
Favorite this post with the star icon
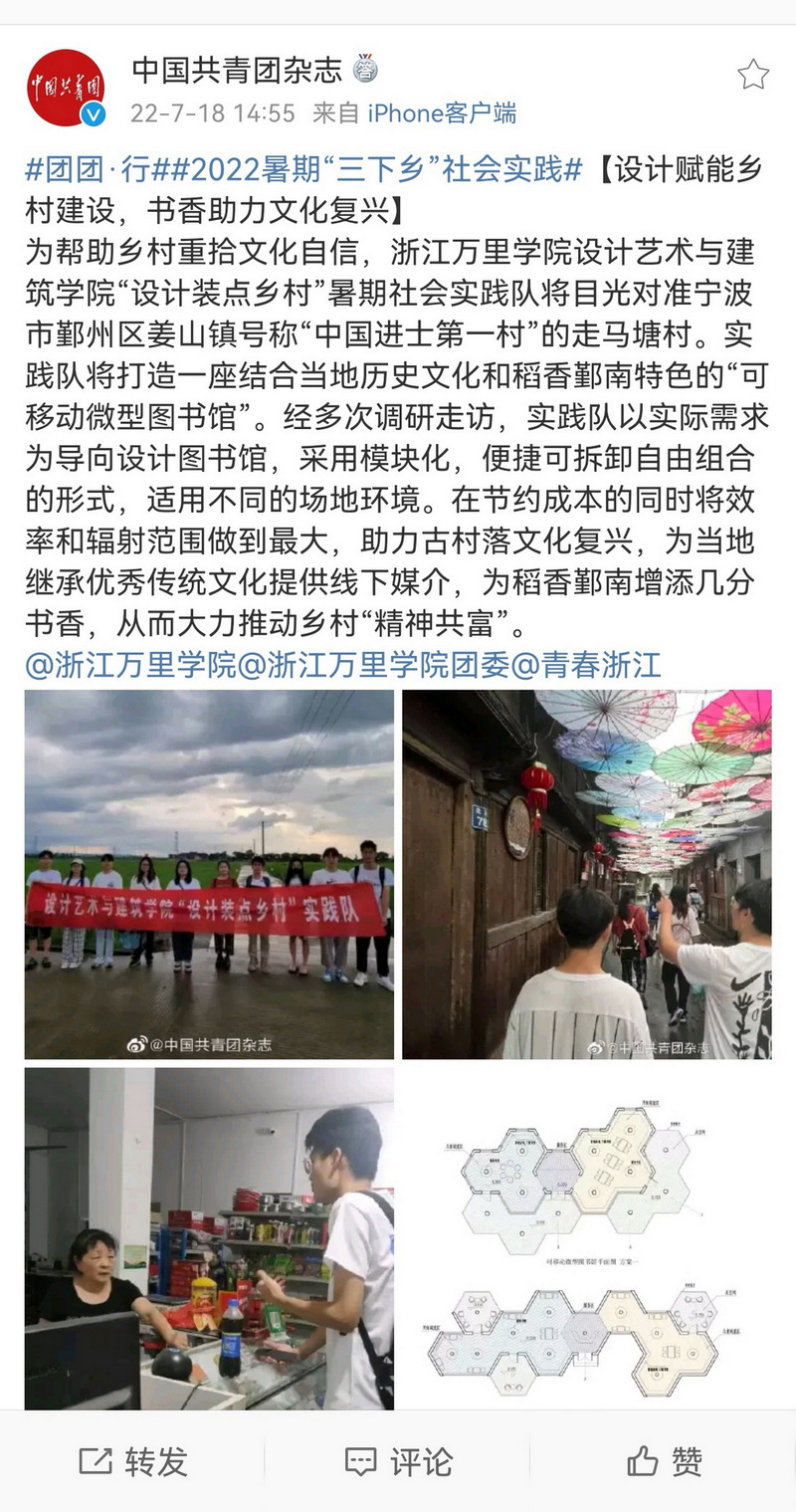[x=753, y=75]
